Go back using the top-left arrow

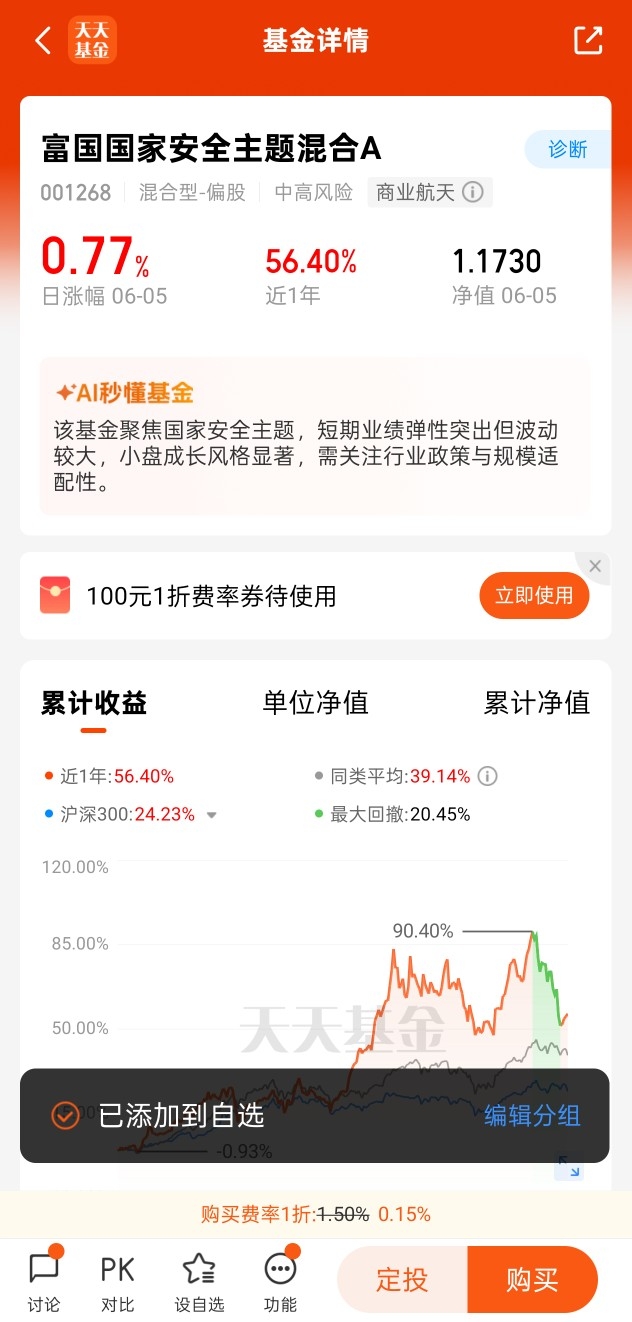point(43,41)
